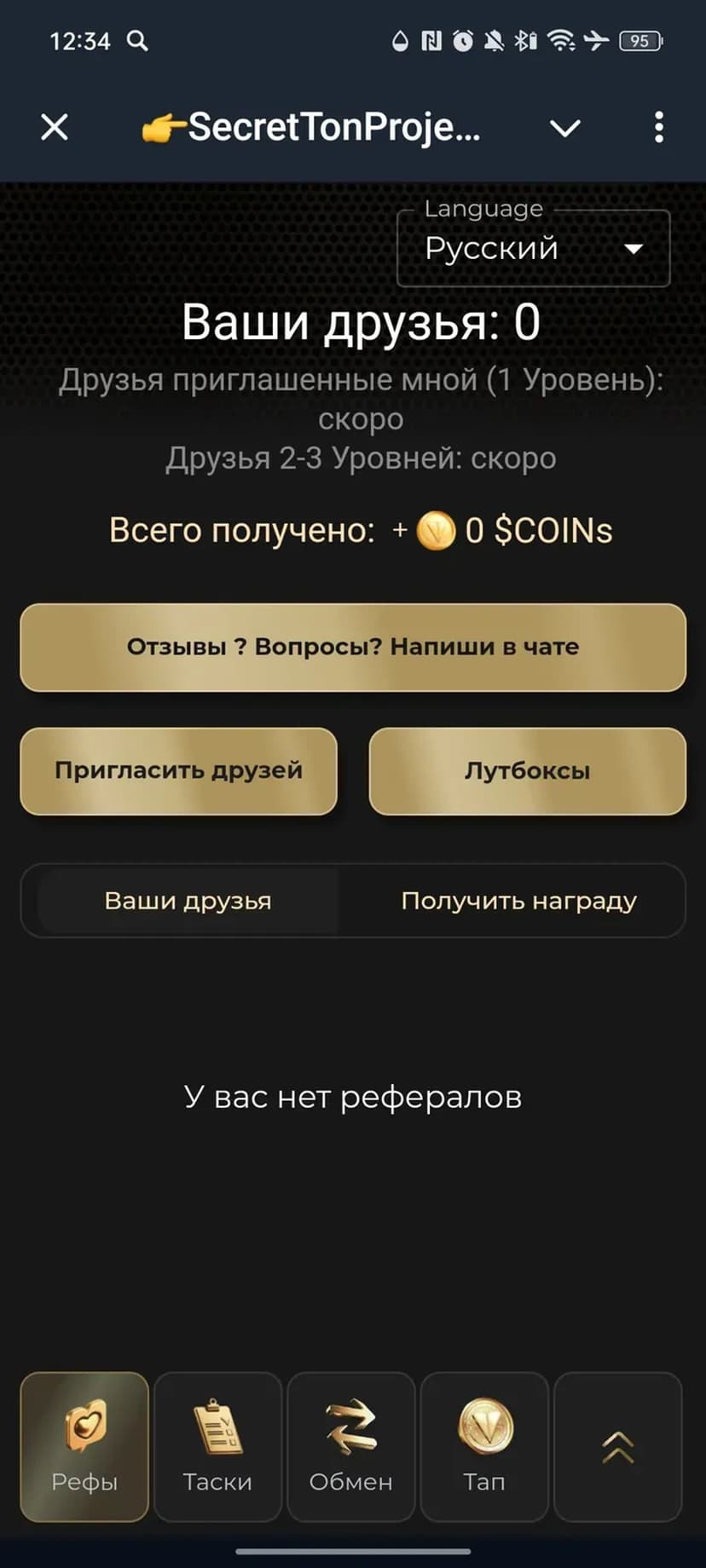Close the SecretTonProject mini app

pos(55,128)
